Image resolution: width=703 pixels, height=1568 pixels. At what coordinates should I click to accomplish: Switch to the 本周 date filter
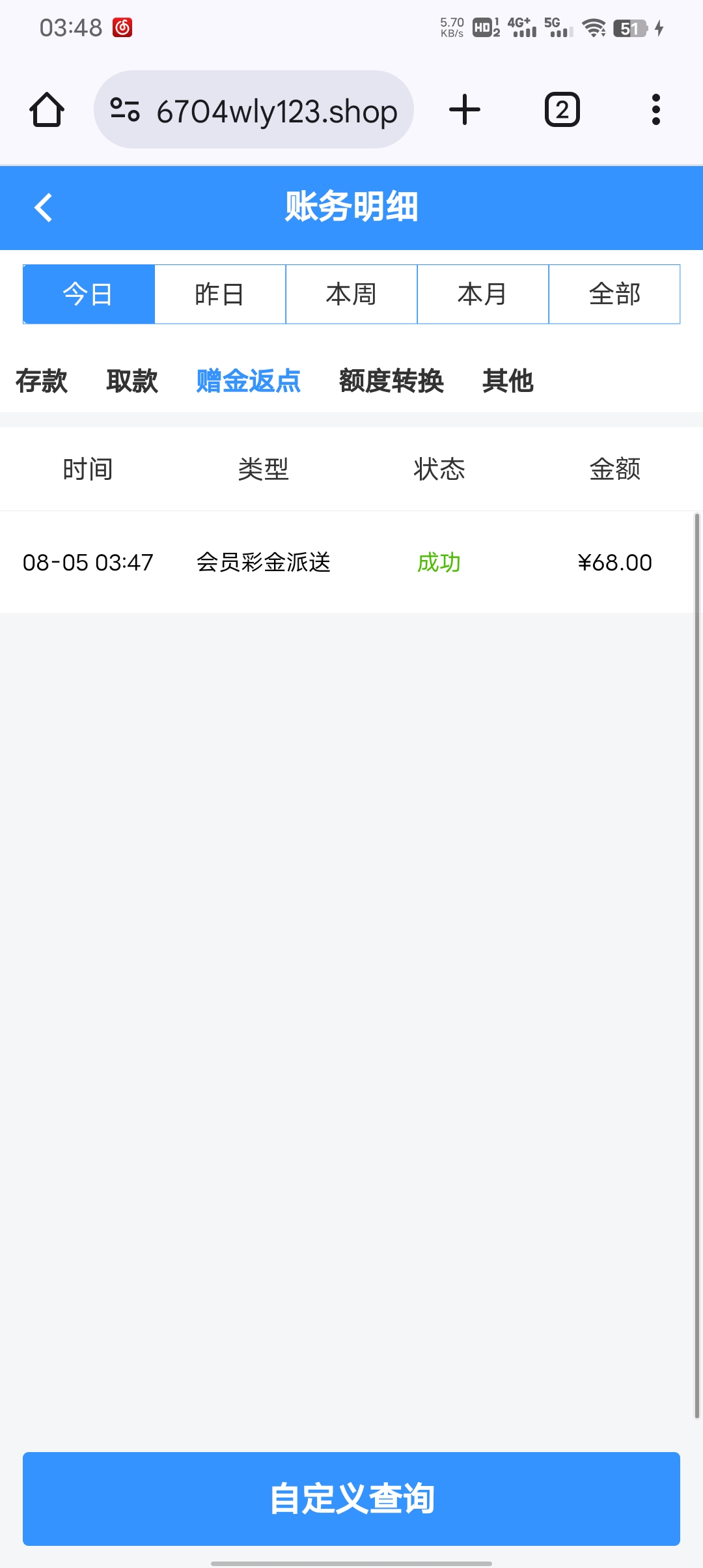click(x=351, y=294)
